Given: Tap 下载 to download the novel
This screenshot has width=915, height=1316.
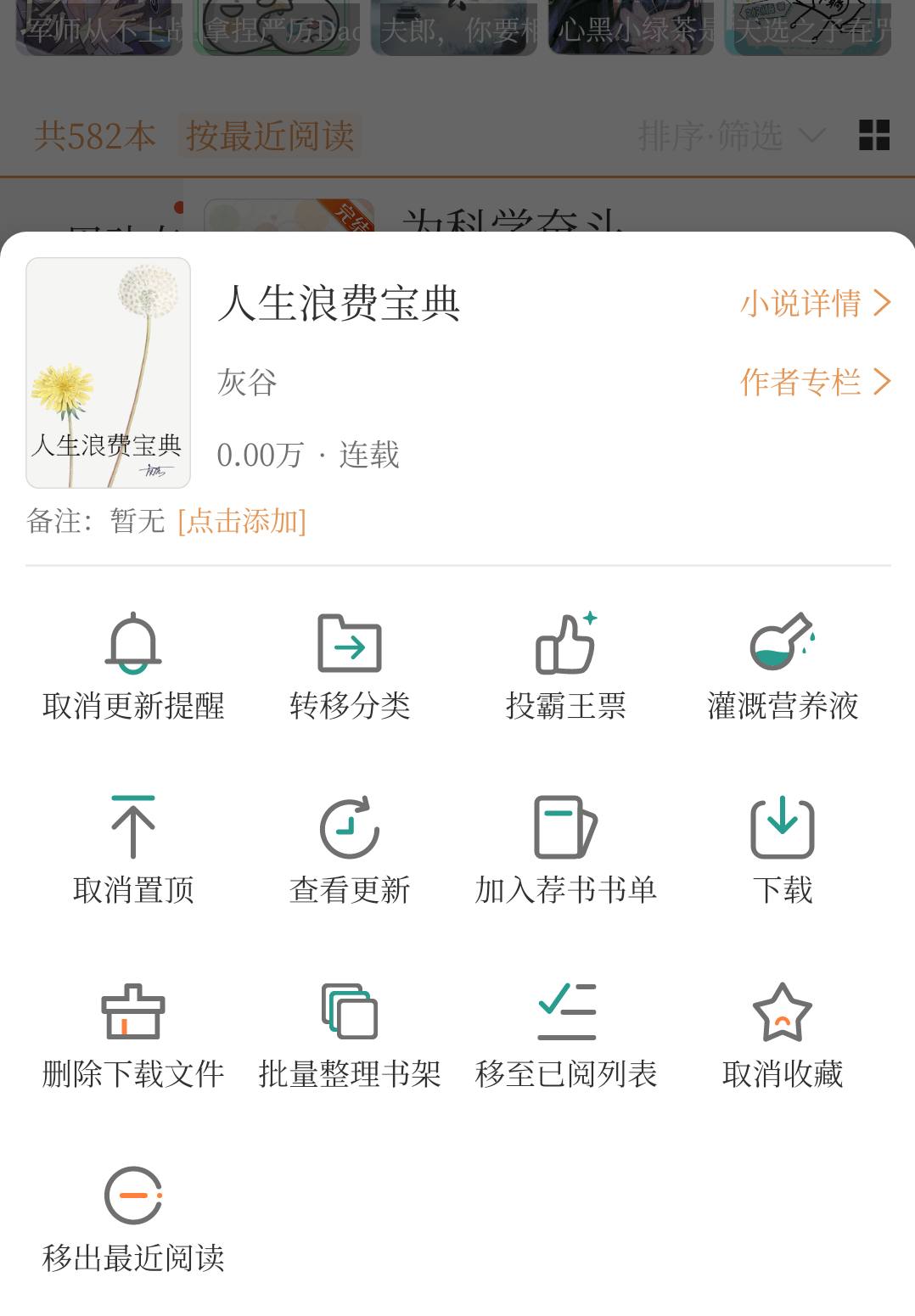Looking at the screenshot, I should [783, 852].
